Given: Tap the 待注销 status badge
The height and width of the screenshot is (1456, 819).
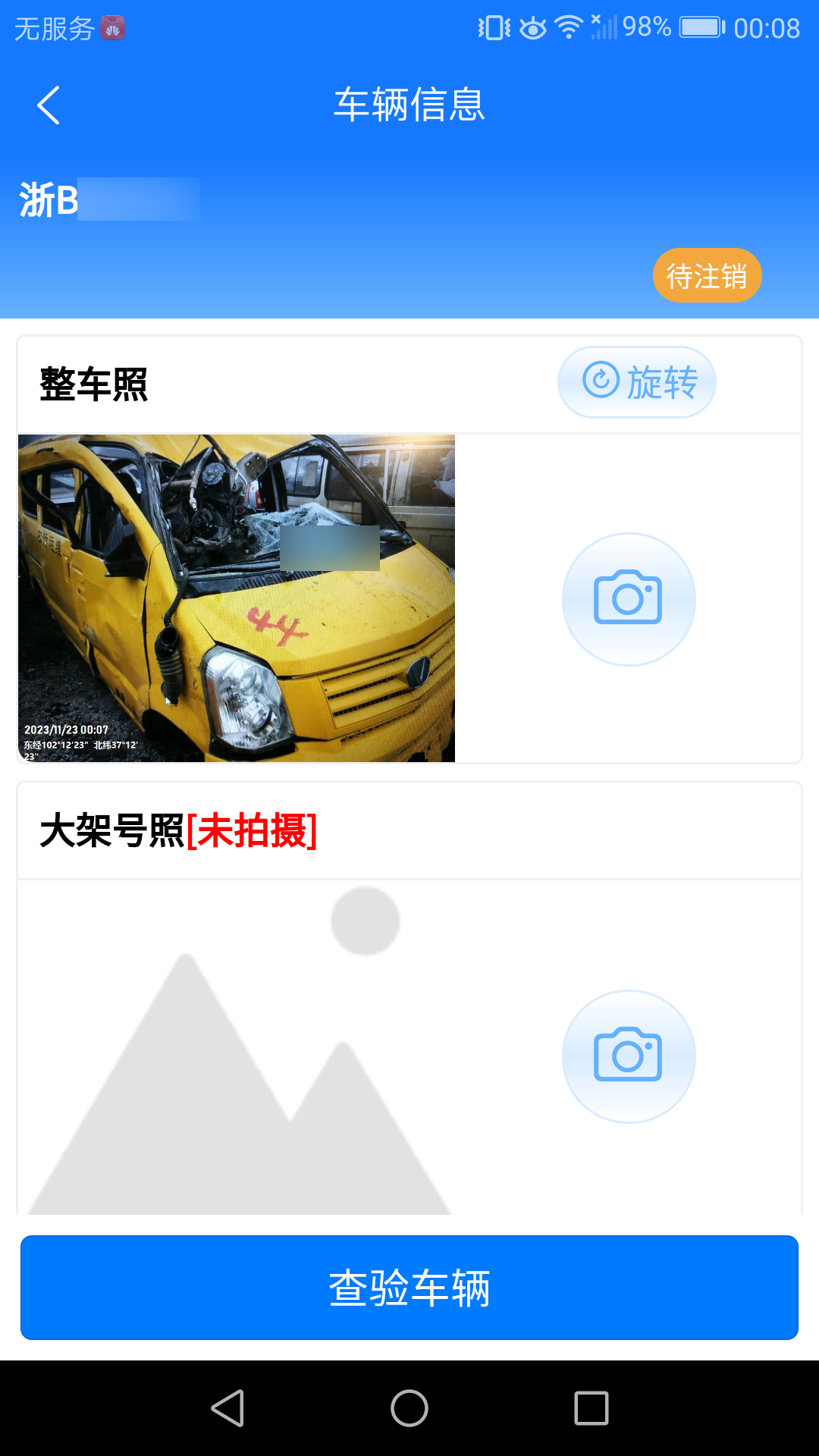Looking at the screenshot, I should (x=707, y=276).
